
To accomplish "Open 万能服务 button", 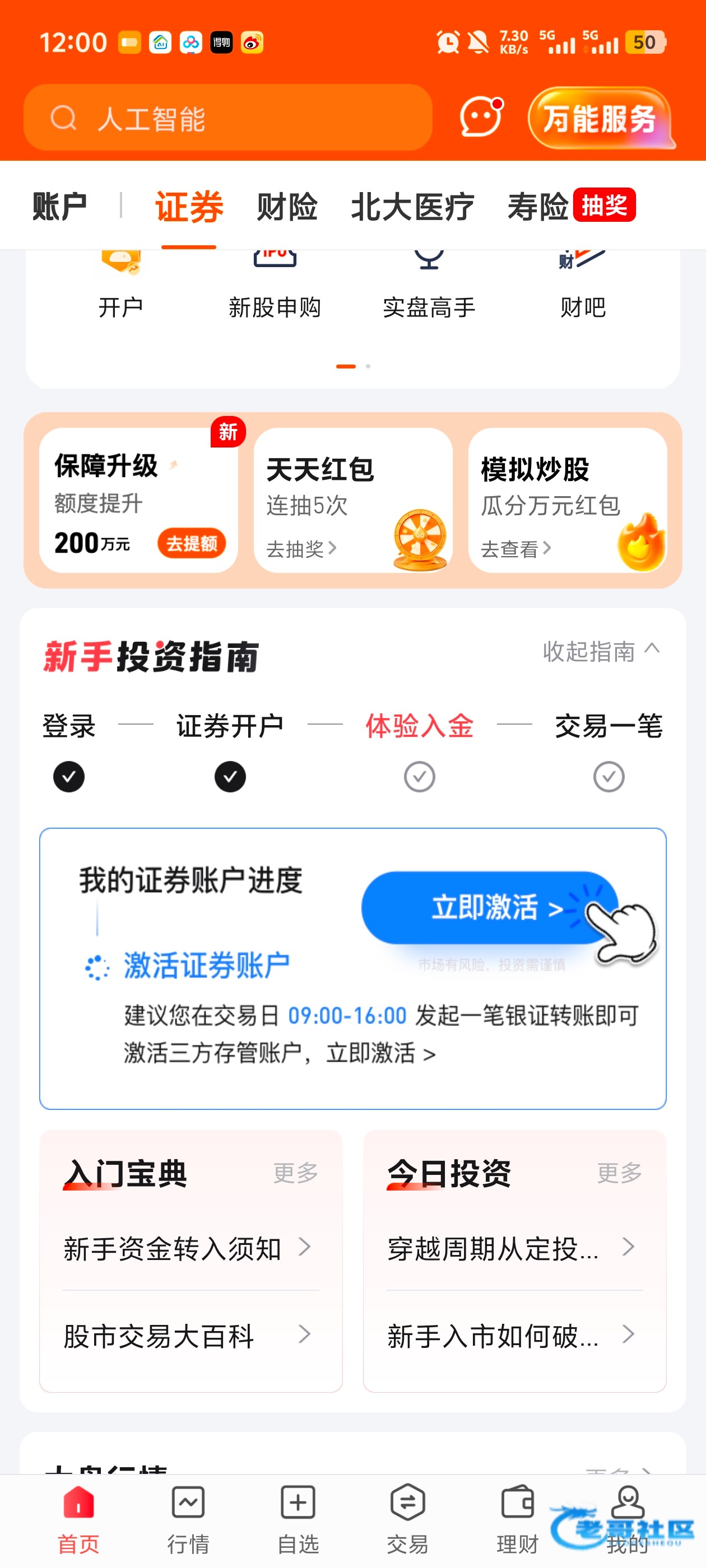I will [x=600, y=118].
